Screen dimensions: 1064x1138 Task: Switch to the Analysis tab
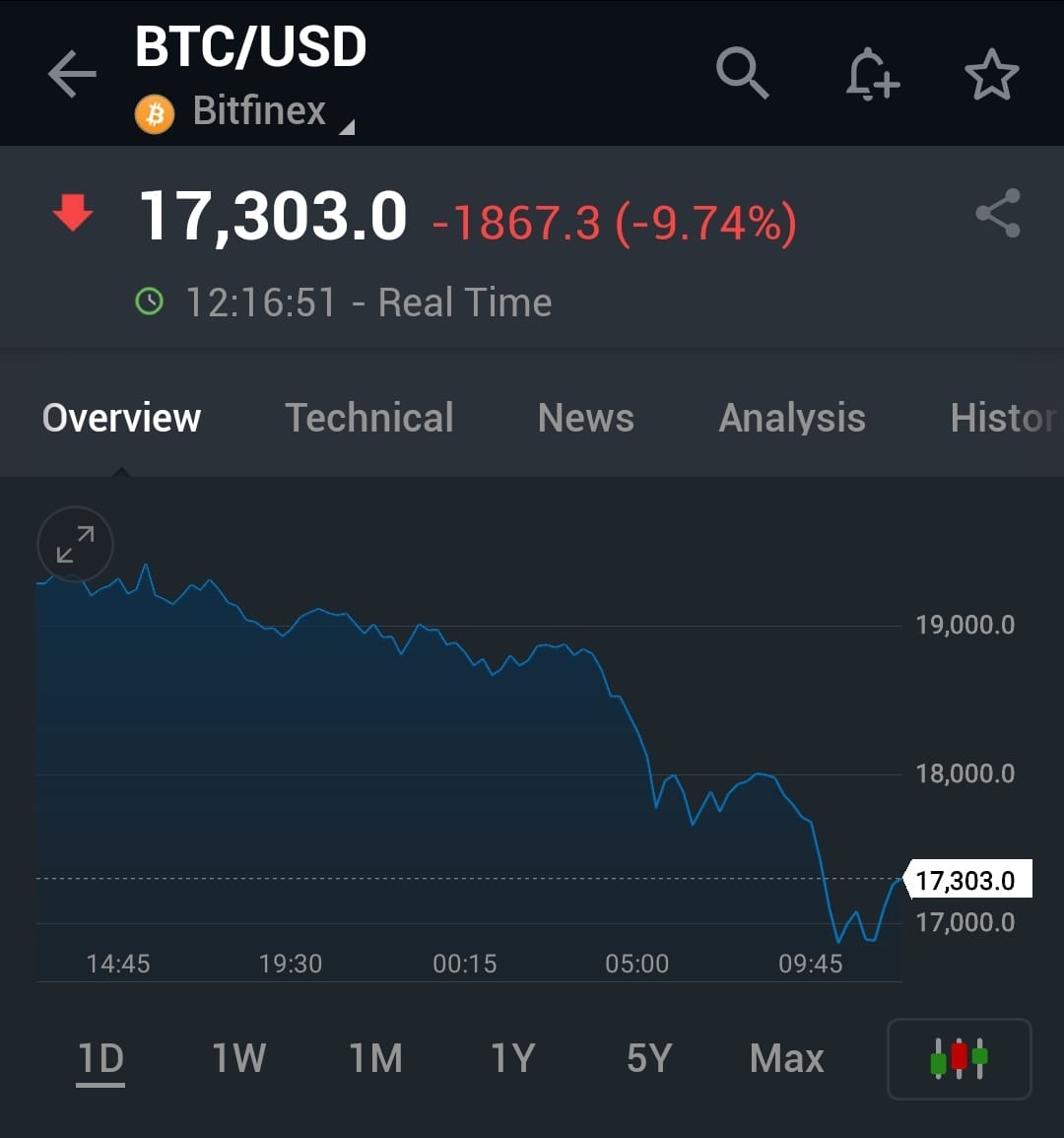(x=792, y=419)
